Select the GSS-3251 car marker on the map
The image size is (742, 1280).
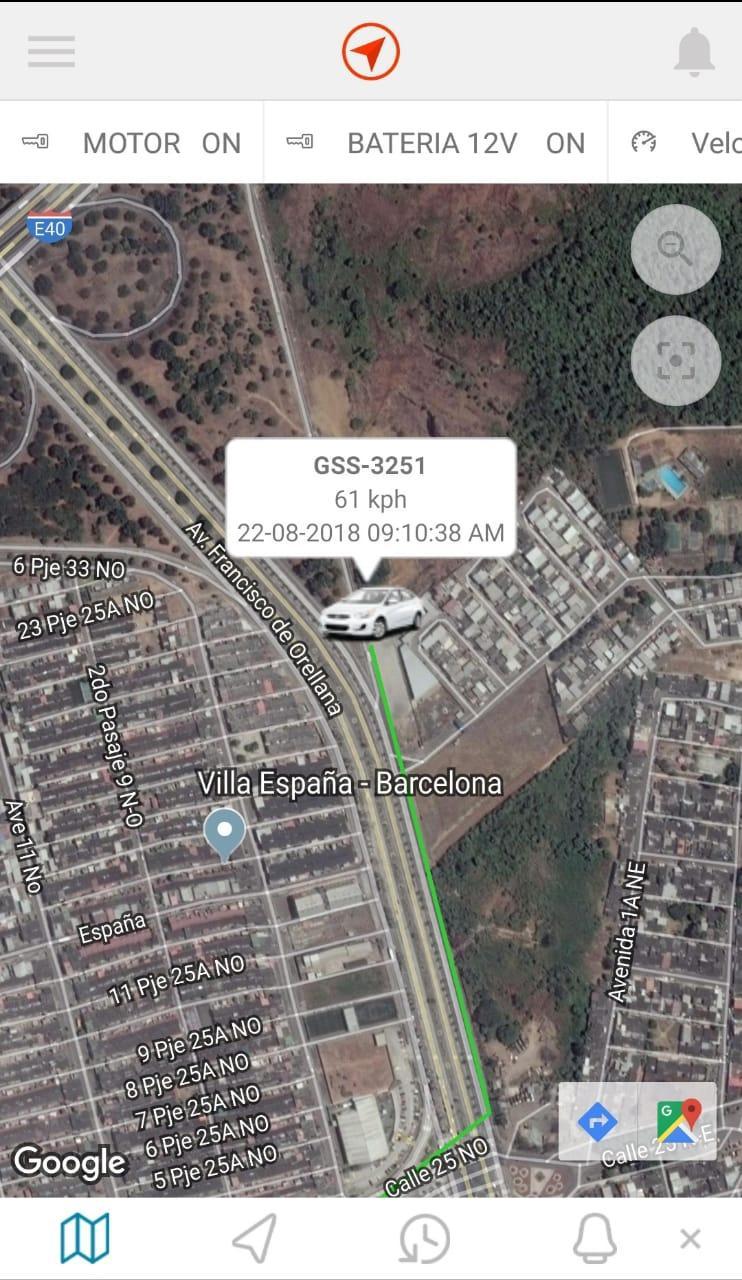372,612
